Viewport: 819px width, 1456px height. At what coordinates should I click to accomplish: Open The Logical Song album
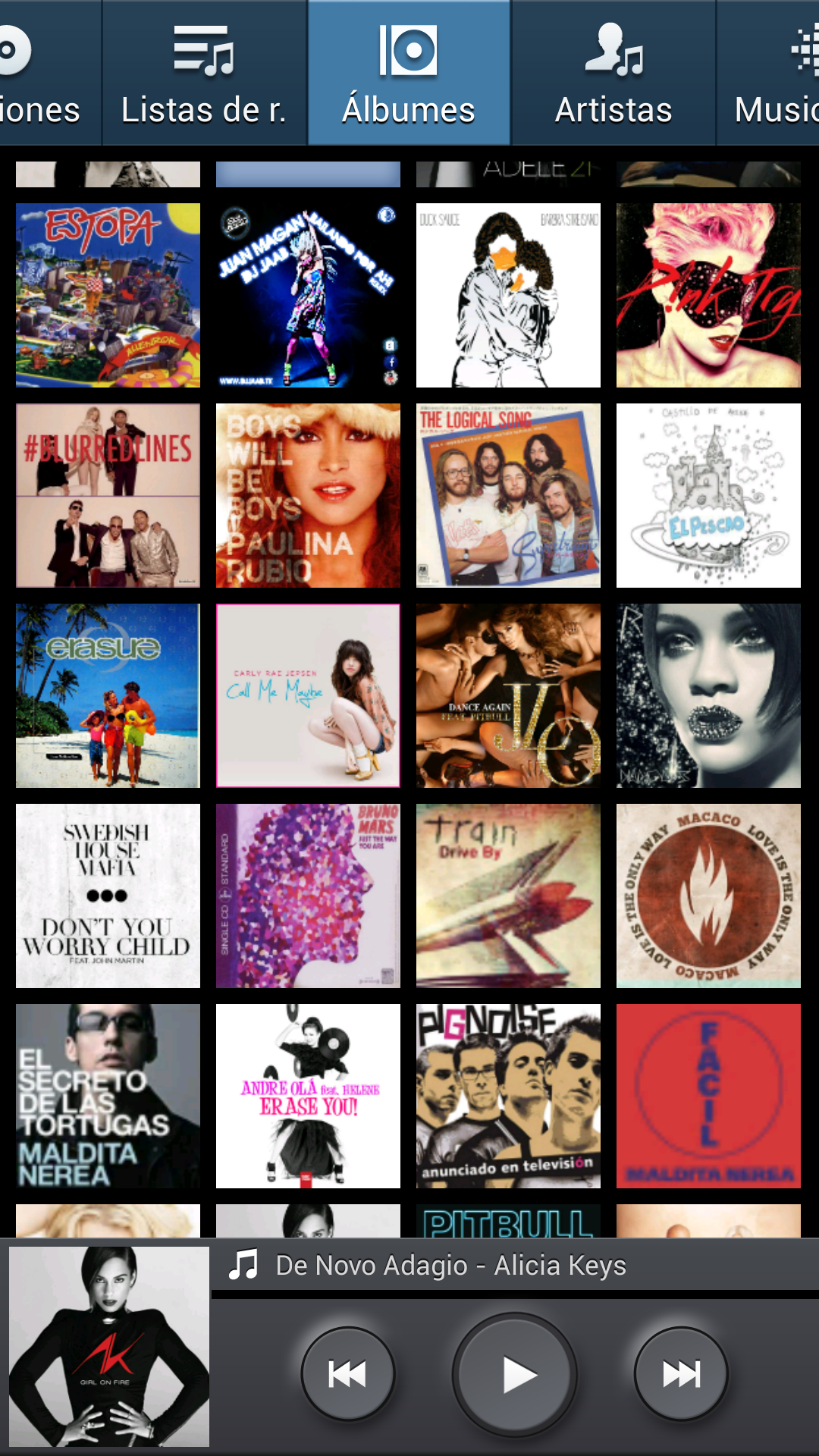click(508, 495)
